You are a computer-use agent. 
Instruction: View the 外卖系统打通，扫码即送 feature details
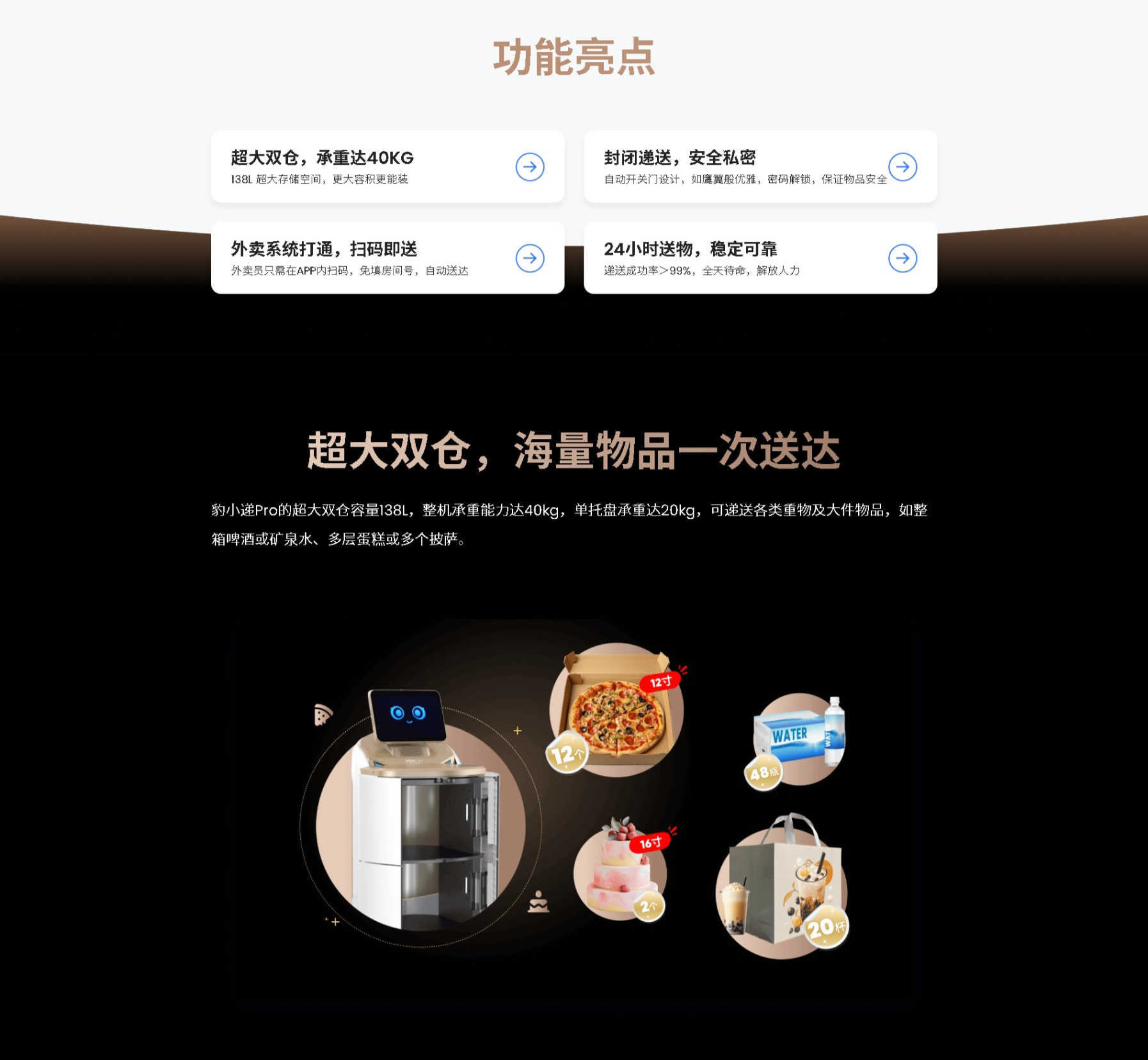(x=387, y=258)
